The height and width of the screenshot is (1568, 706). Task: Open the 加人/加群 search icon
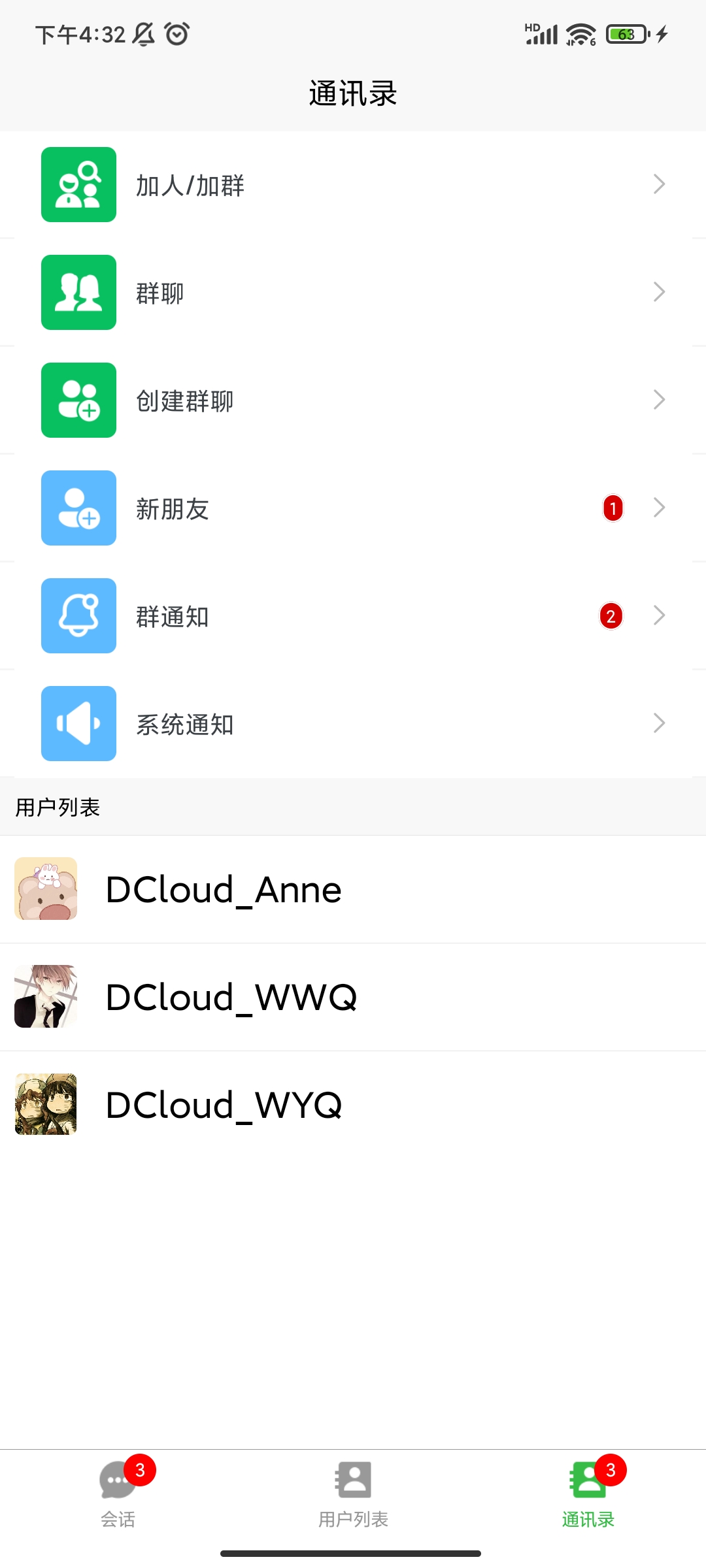[x=78, y=185]
